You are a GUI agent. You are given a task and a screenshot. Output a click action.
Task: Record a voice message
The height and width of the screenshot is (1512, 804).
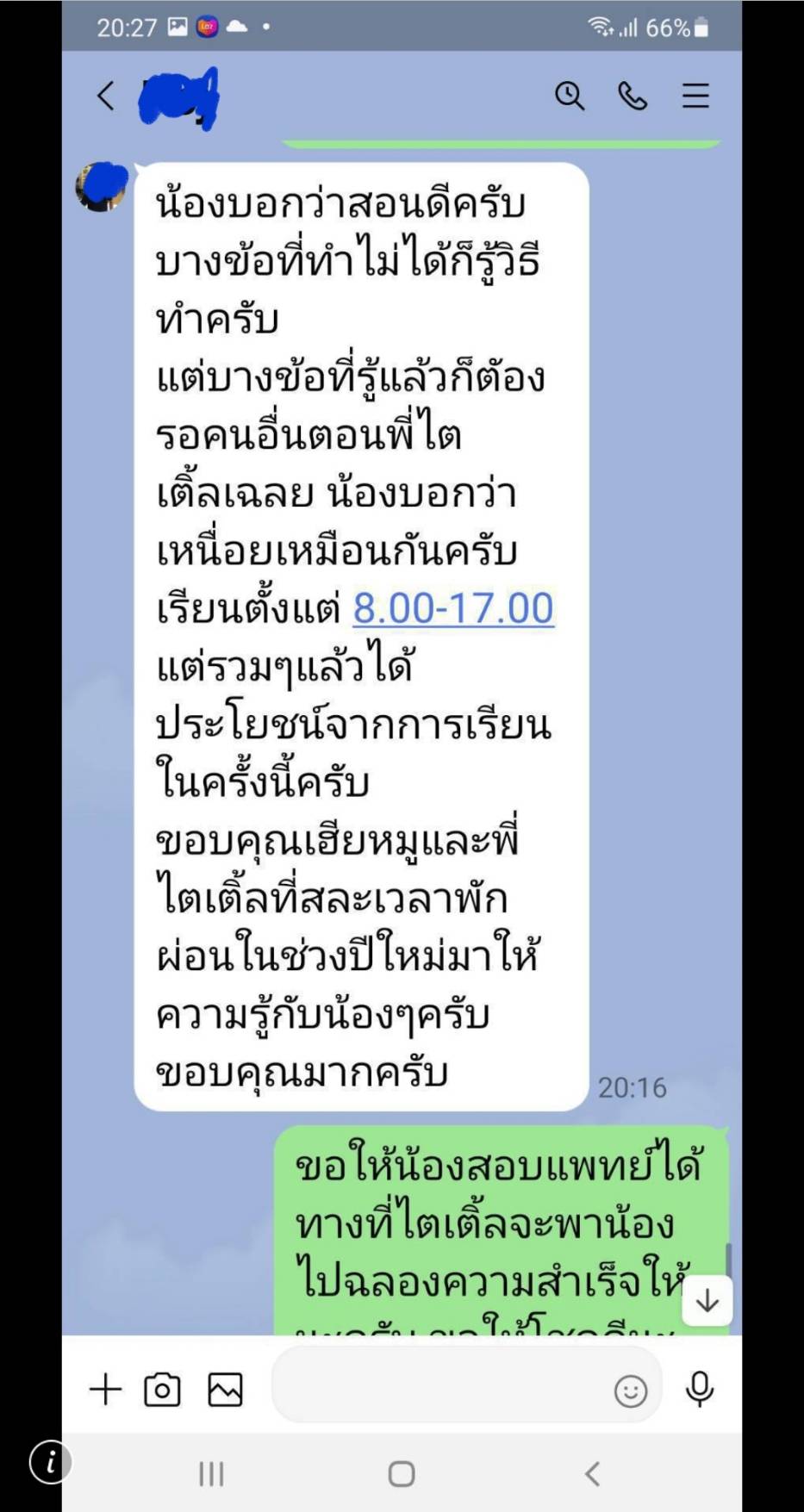click(700, 1389)
